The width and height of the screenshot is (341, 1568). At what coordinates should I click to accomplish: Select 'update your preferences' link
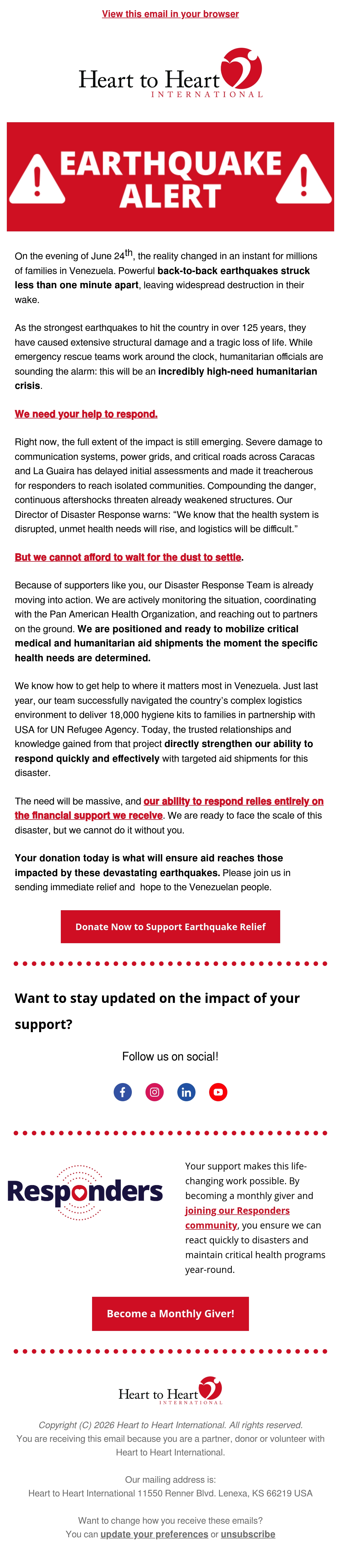[x=154, y=1534]
